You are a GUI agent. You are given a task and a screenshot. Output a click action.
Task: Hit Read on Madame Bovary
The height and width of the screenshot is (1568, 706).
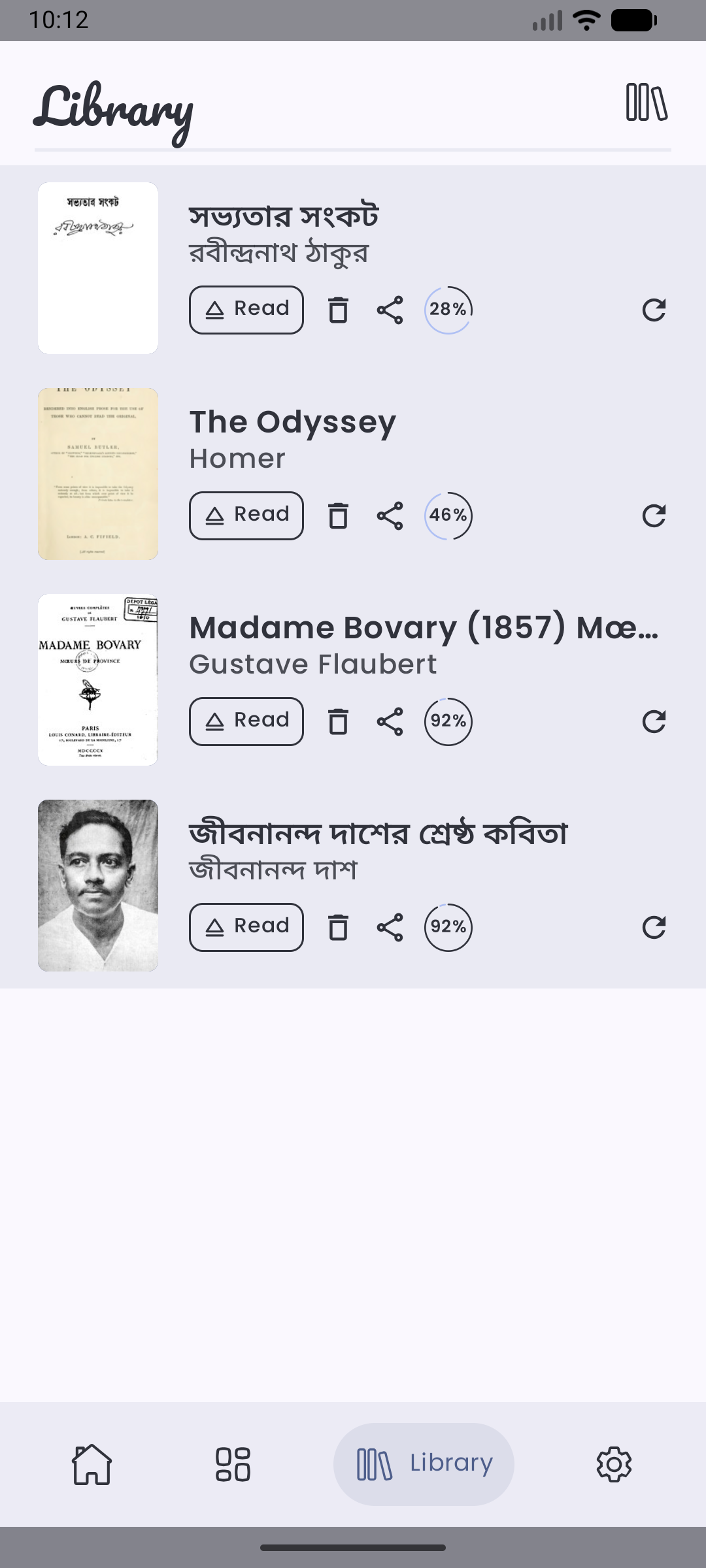[x=246, y=721]
